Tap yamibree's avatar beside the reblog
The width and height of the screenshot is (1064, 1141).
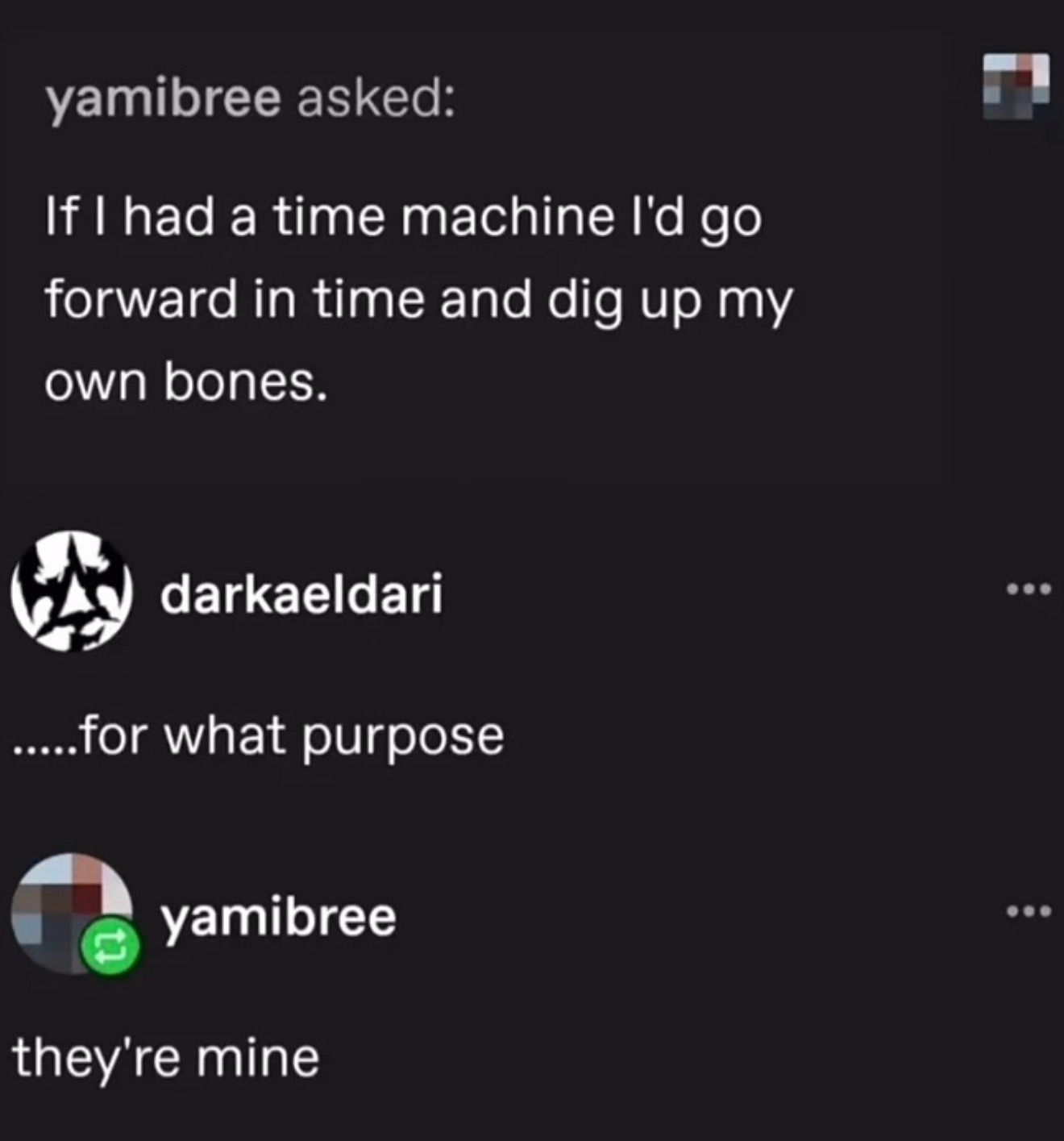(x=71, y=912)
